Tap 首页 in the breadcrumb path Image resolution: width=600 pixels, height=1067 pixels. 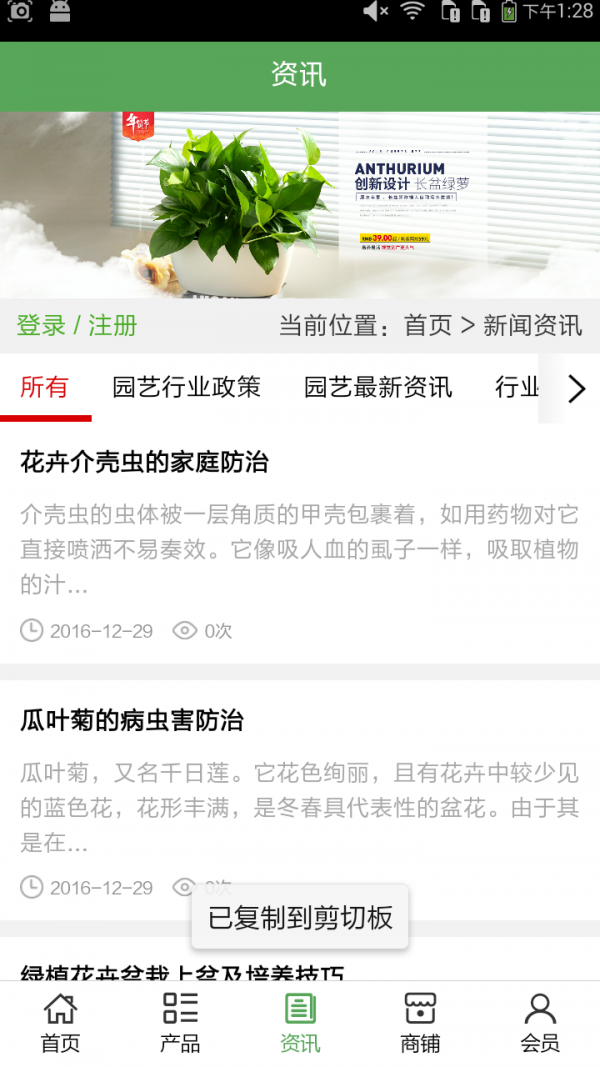tap(428, 325)
